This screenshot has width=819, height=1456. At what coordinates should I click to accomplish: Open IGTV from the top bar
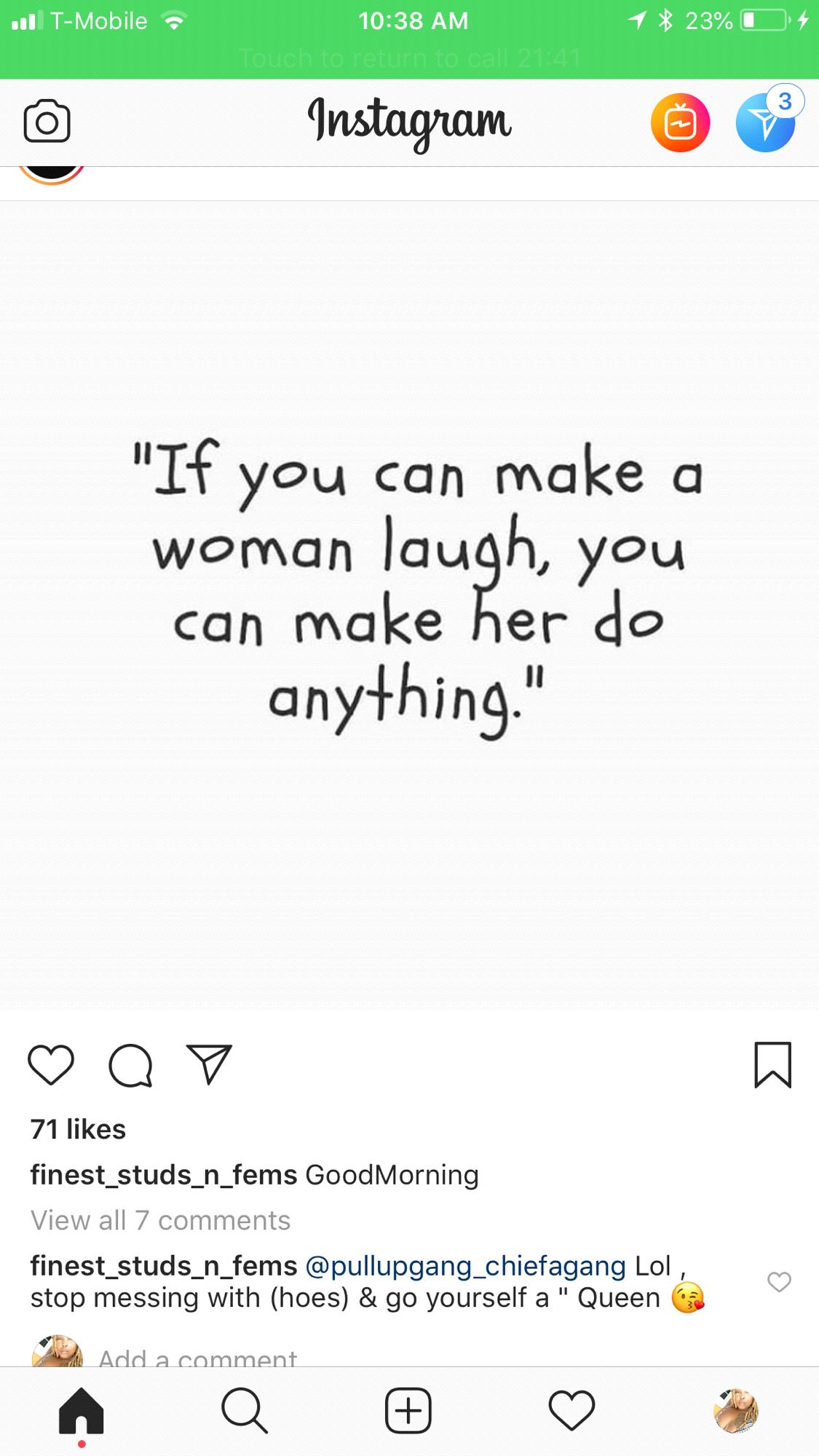[x=680, y=122]
